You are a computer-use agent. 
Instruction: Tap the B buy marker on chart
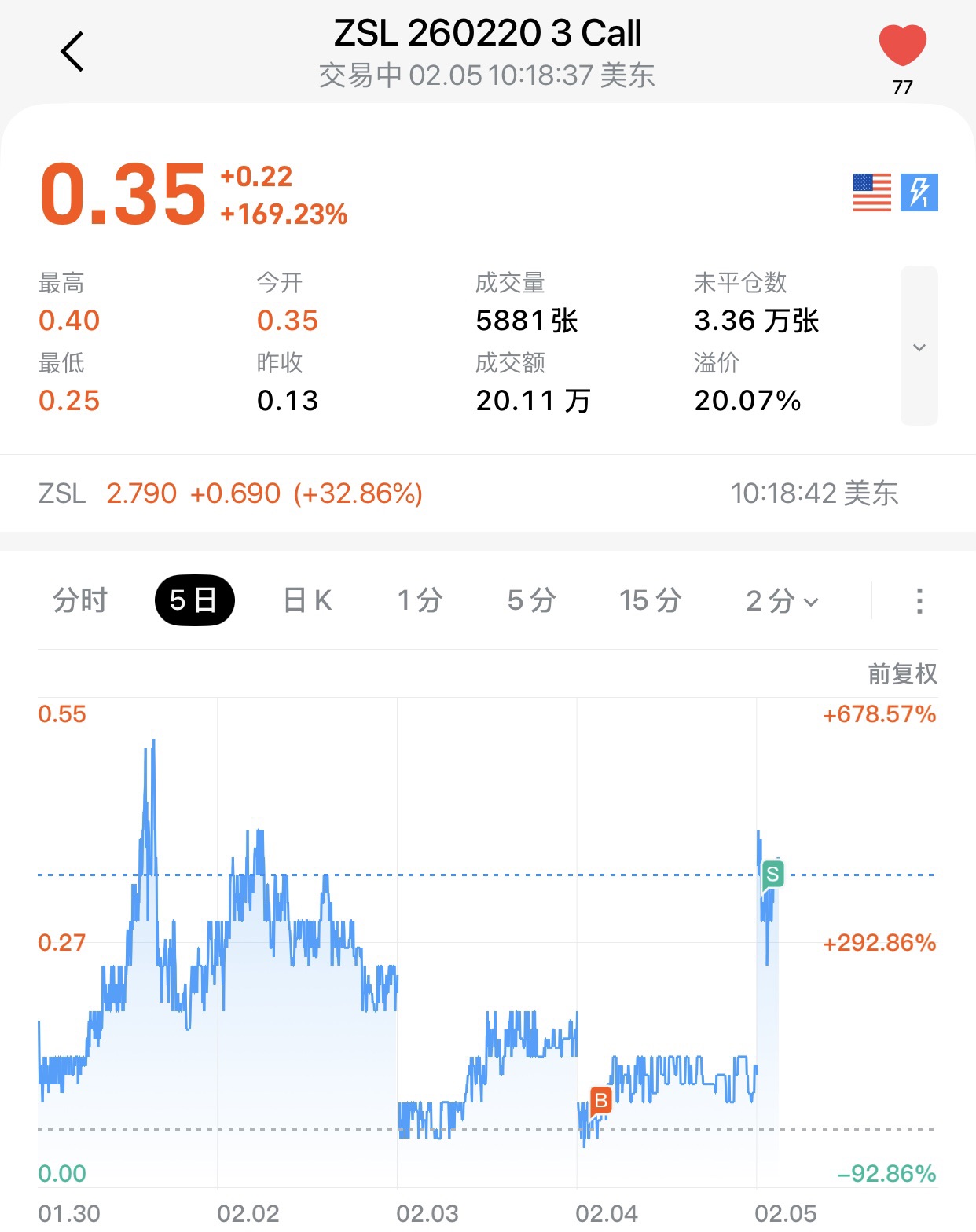pos(601,1101)
